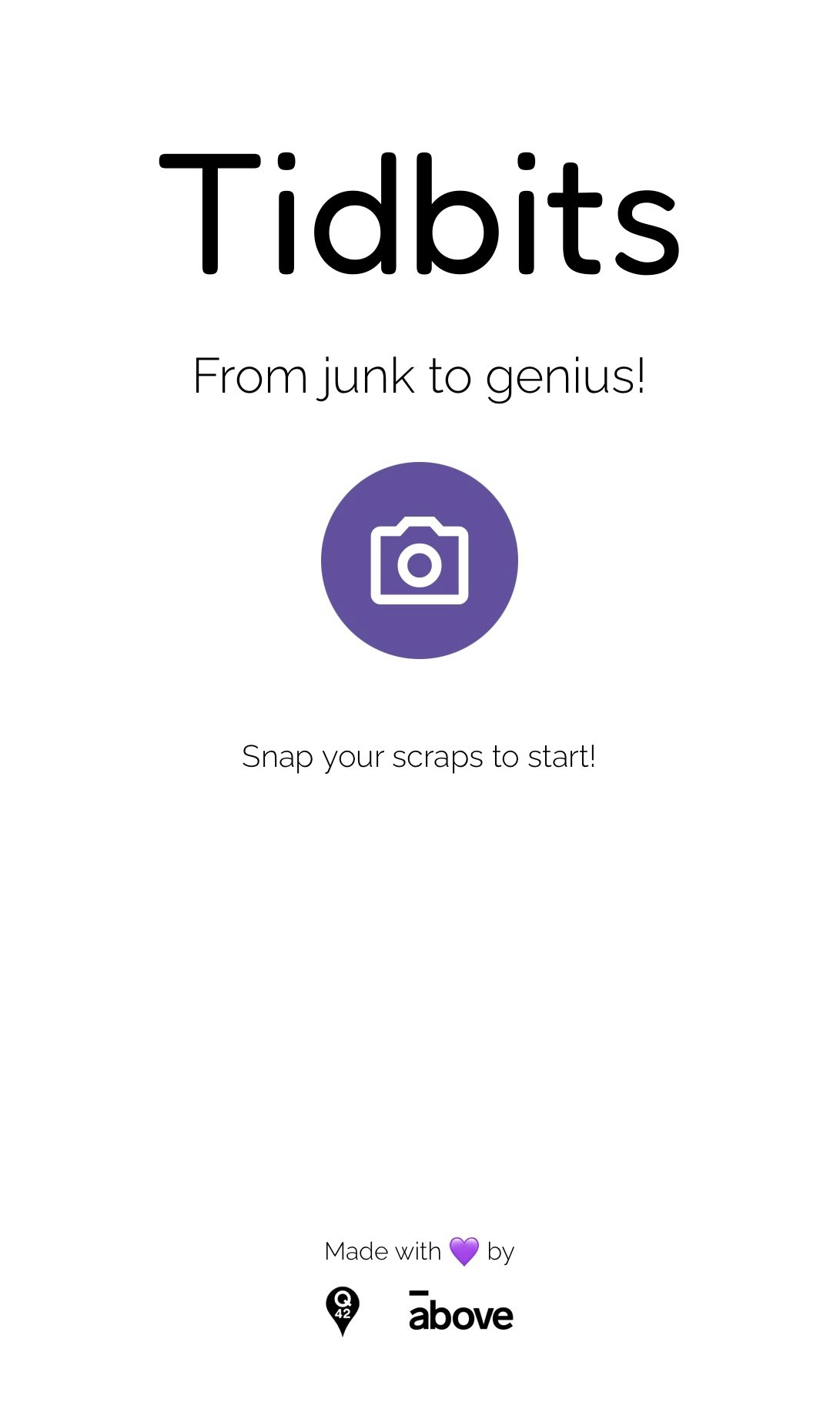Tap the purple camera button
Image resolution: width=840 pixels, height=1409 pixels.
click(420, 561)
